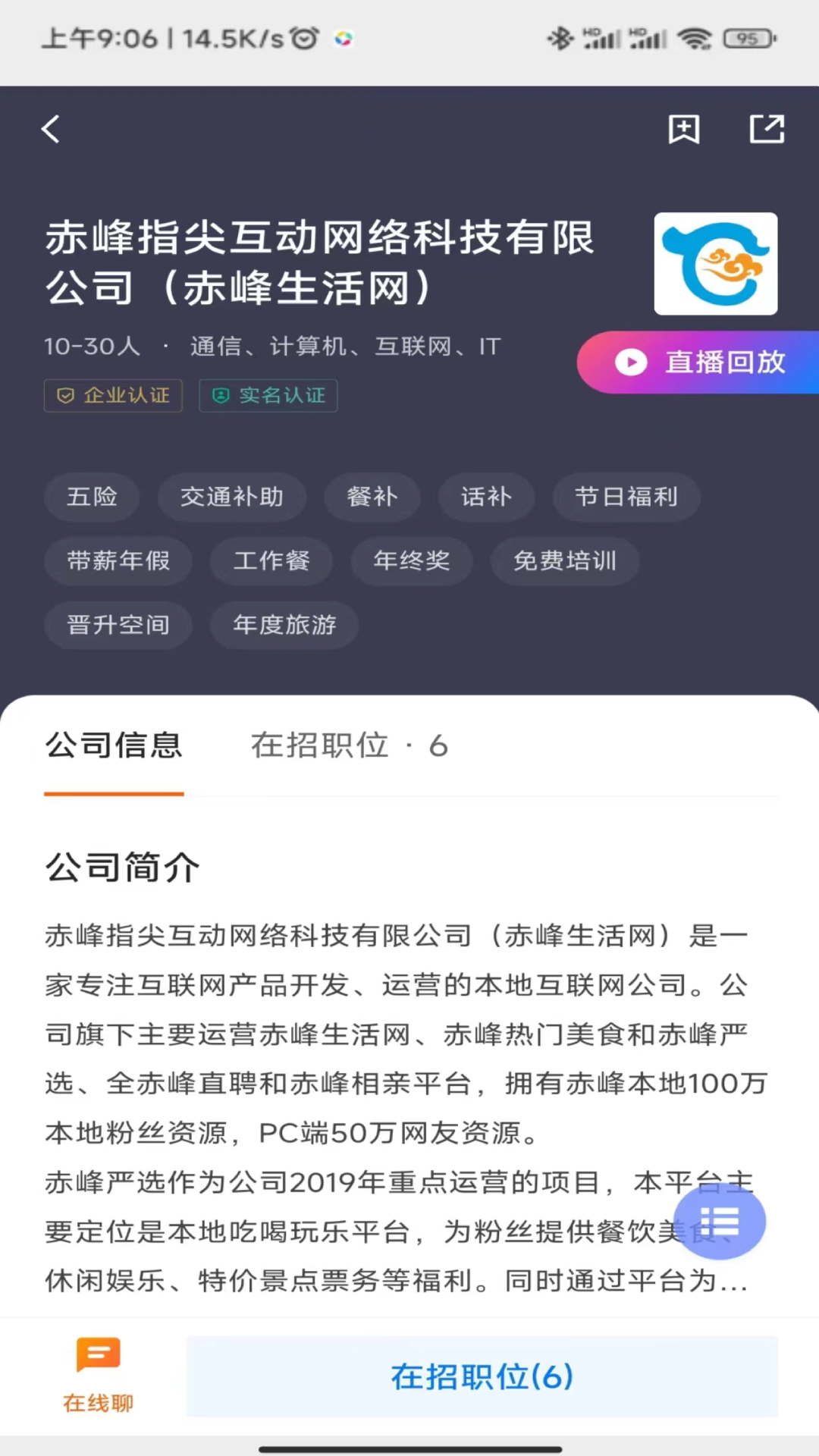Tap the 实名认证 verification badge
The width and height of the screenshot is (819, 1456).
tap(268, 395)
